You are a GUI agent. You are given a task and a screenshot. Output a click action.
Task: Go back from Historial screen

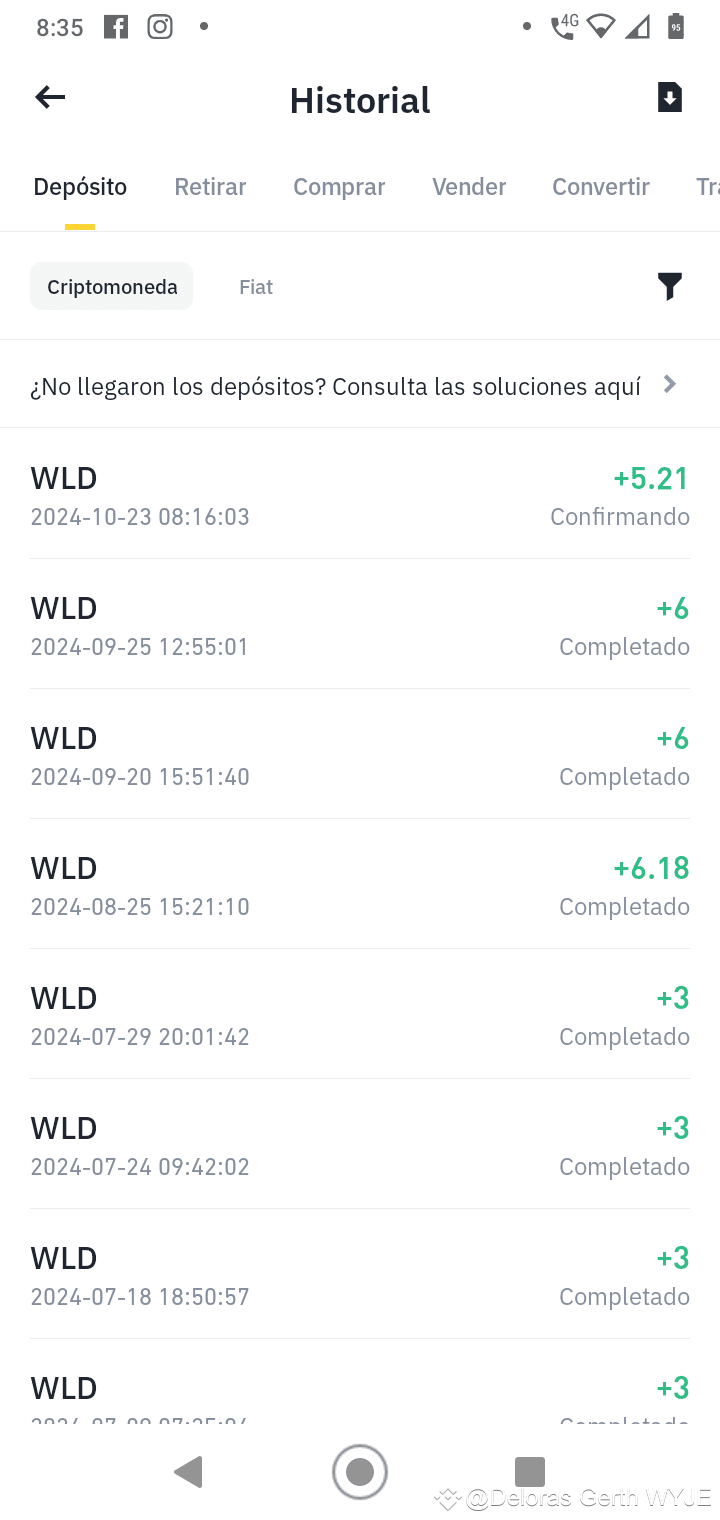click(x=50, y=97)
